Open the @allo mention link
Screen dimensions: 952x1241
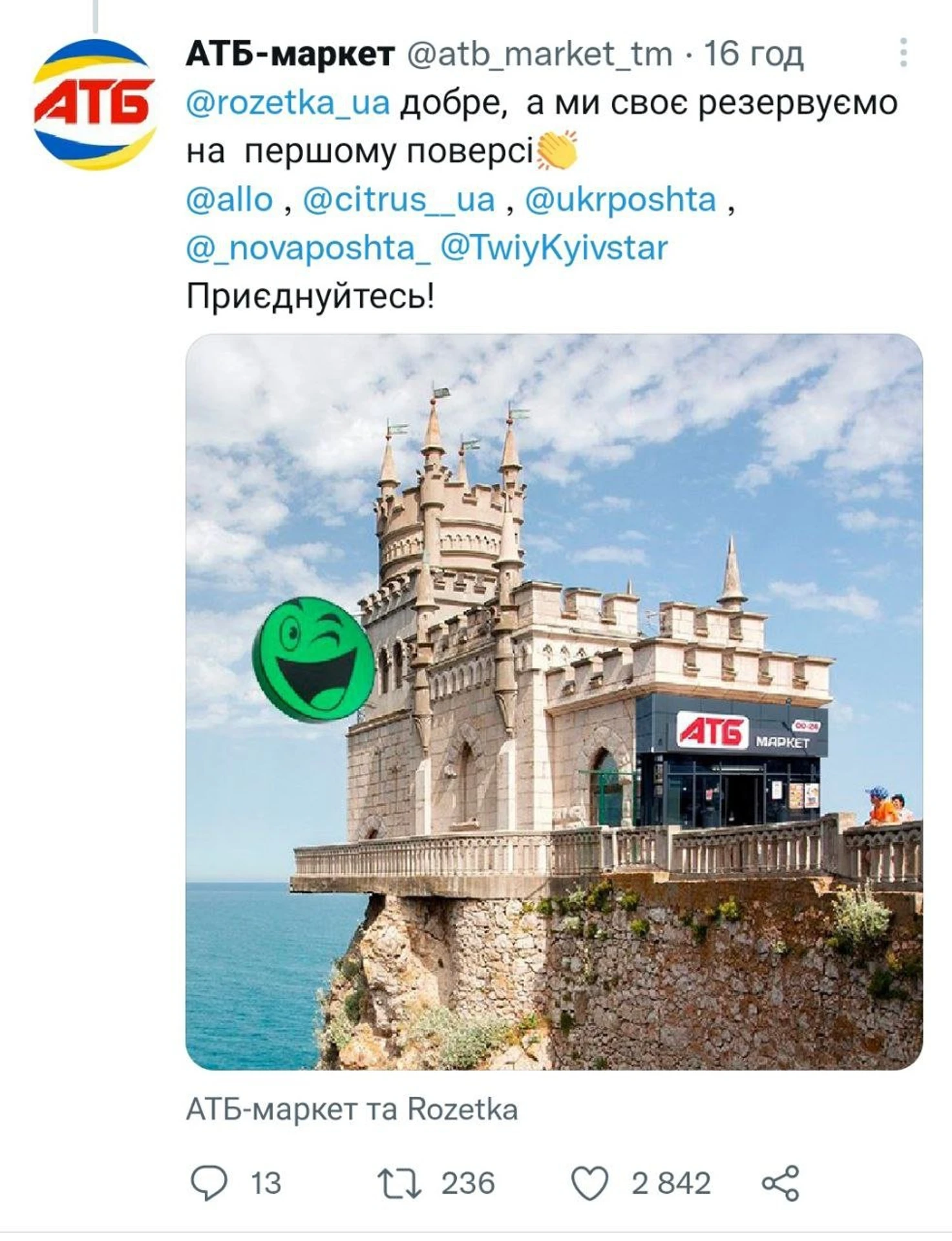coord(229,200)
